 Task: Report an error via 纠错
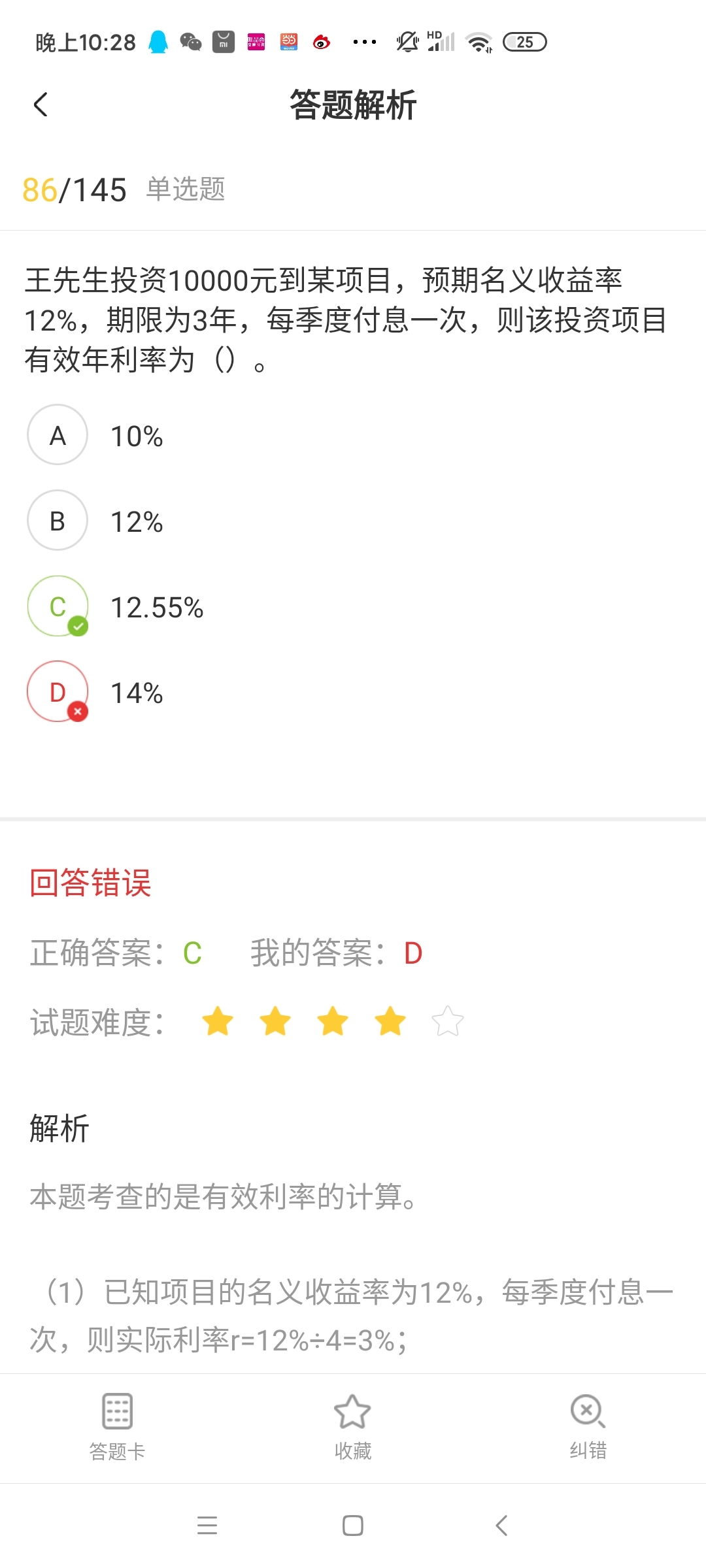coord(588,1427)
